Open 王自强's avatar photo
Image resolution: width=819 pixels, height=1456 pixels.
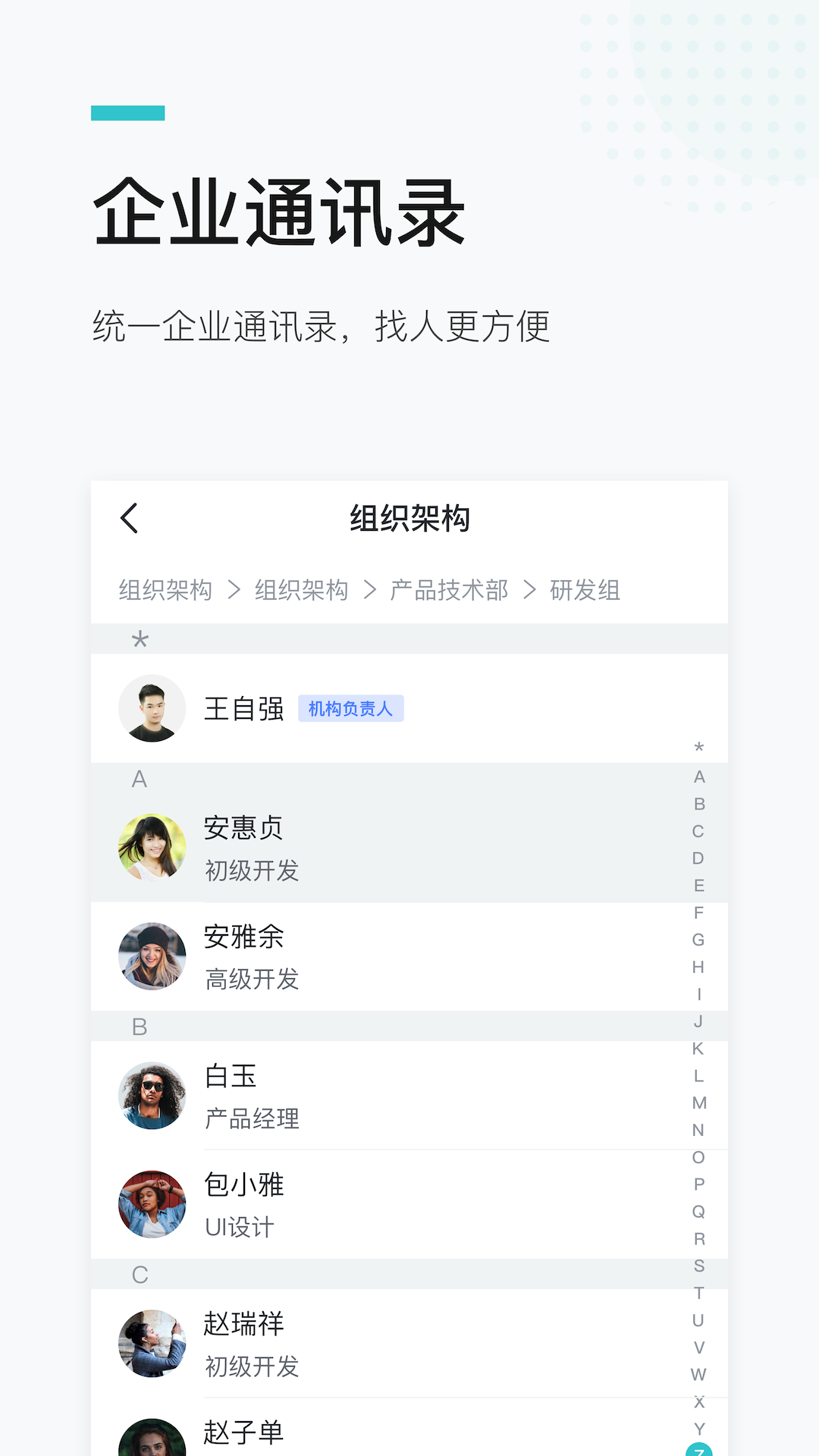coord(152,708)
